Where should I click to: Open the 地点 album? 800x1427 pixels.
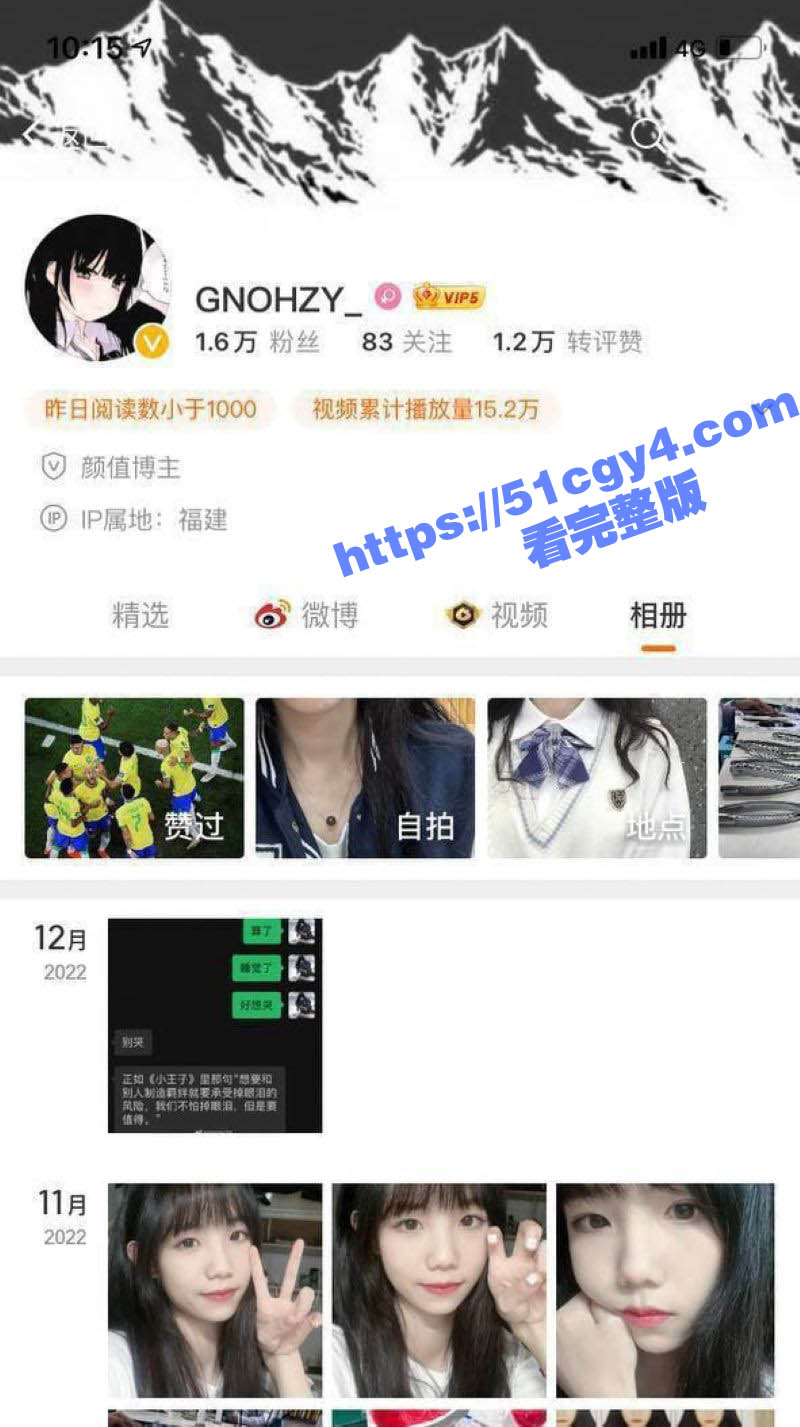597,778
